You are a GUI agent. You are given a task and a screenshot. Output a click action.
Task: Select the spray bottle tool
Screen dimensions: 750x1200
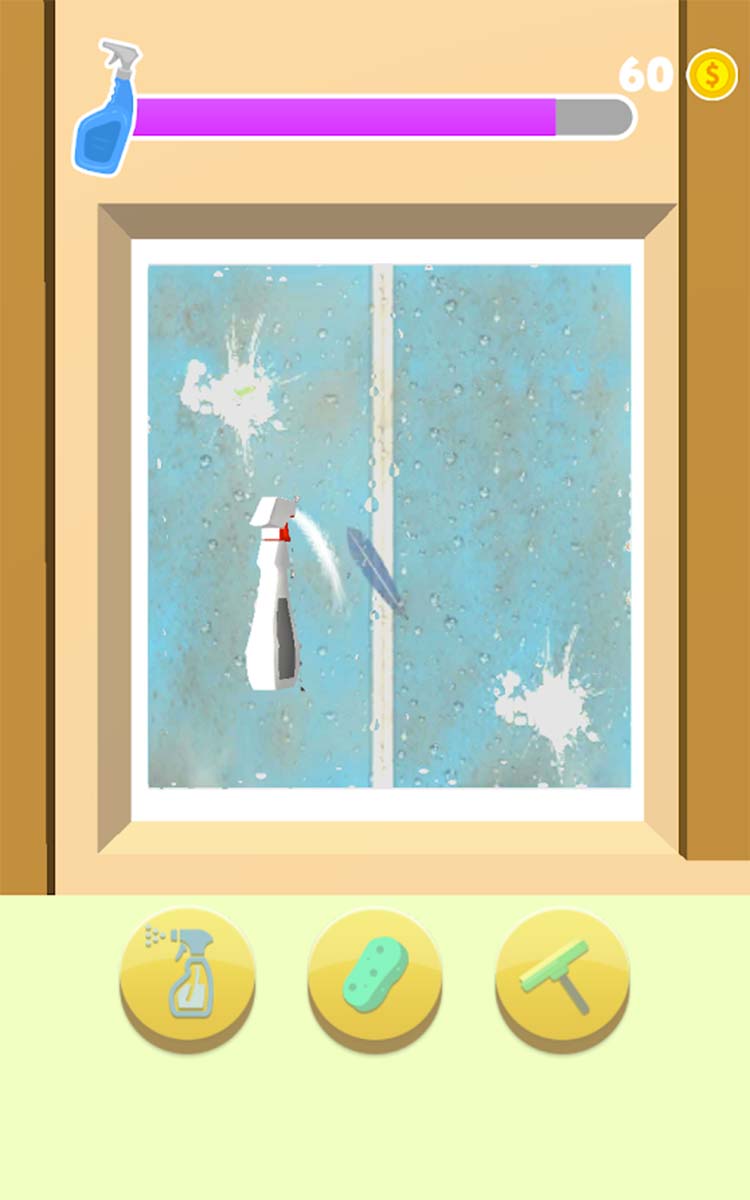[x=187, y=973]
